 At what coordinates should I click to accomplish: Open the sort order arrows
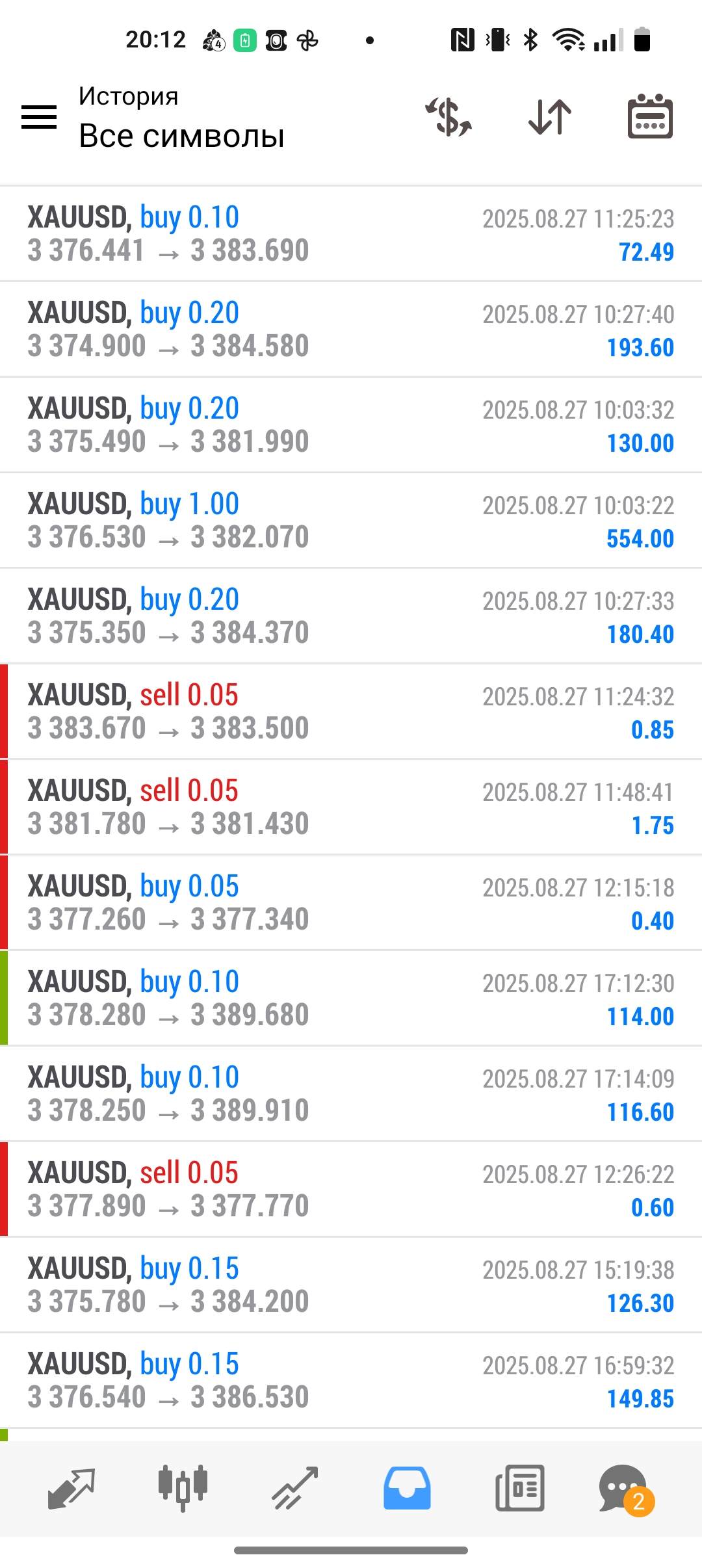click(550, 117)
